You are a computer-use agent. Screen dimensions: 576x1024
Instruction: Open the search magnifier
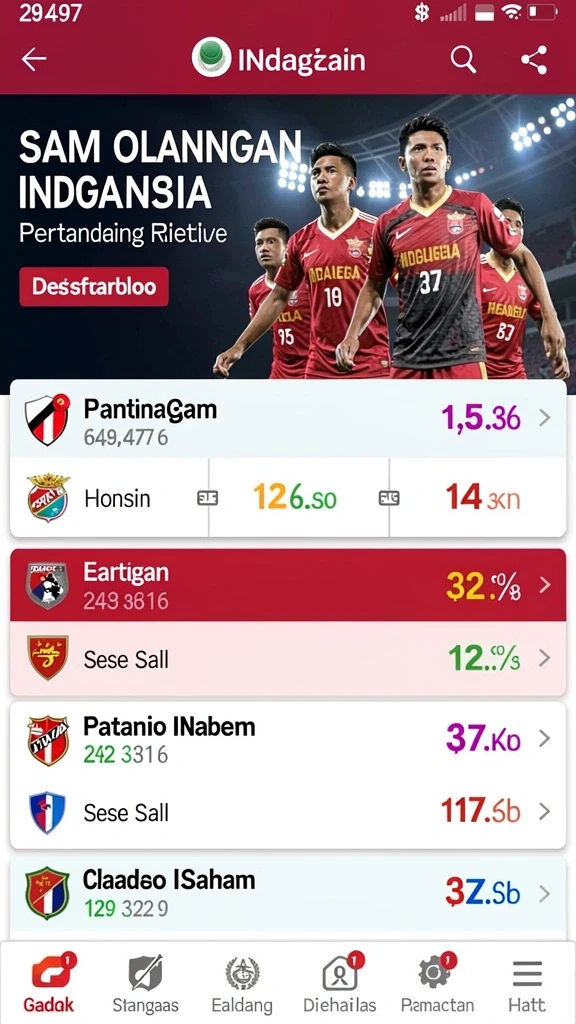click(463, 60)
